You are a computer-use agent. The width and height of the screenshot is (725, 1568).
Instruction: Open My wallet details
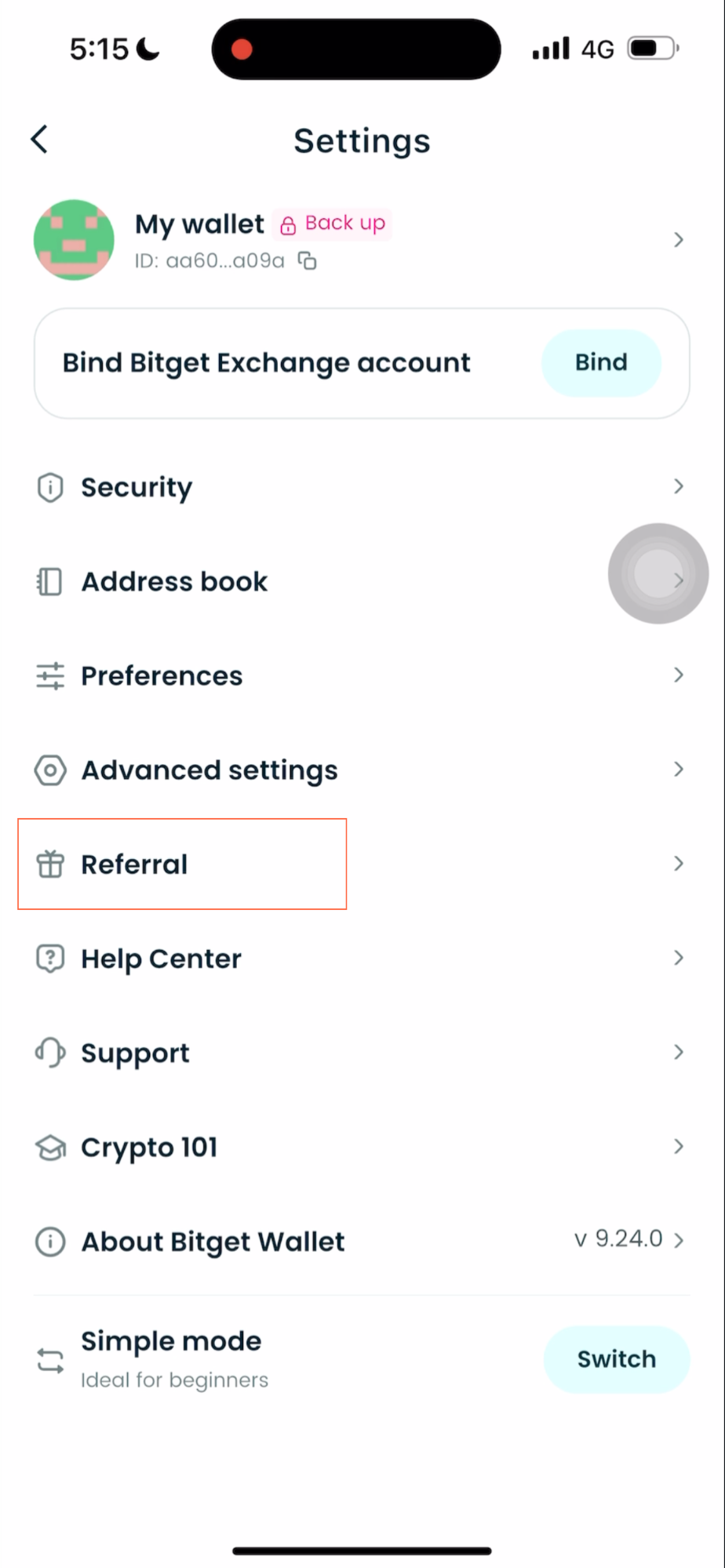point(678,240)
